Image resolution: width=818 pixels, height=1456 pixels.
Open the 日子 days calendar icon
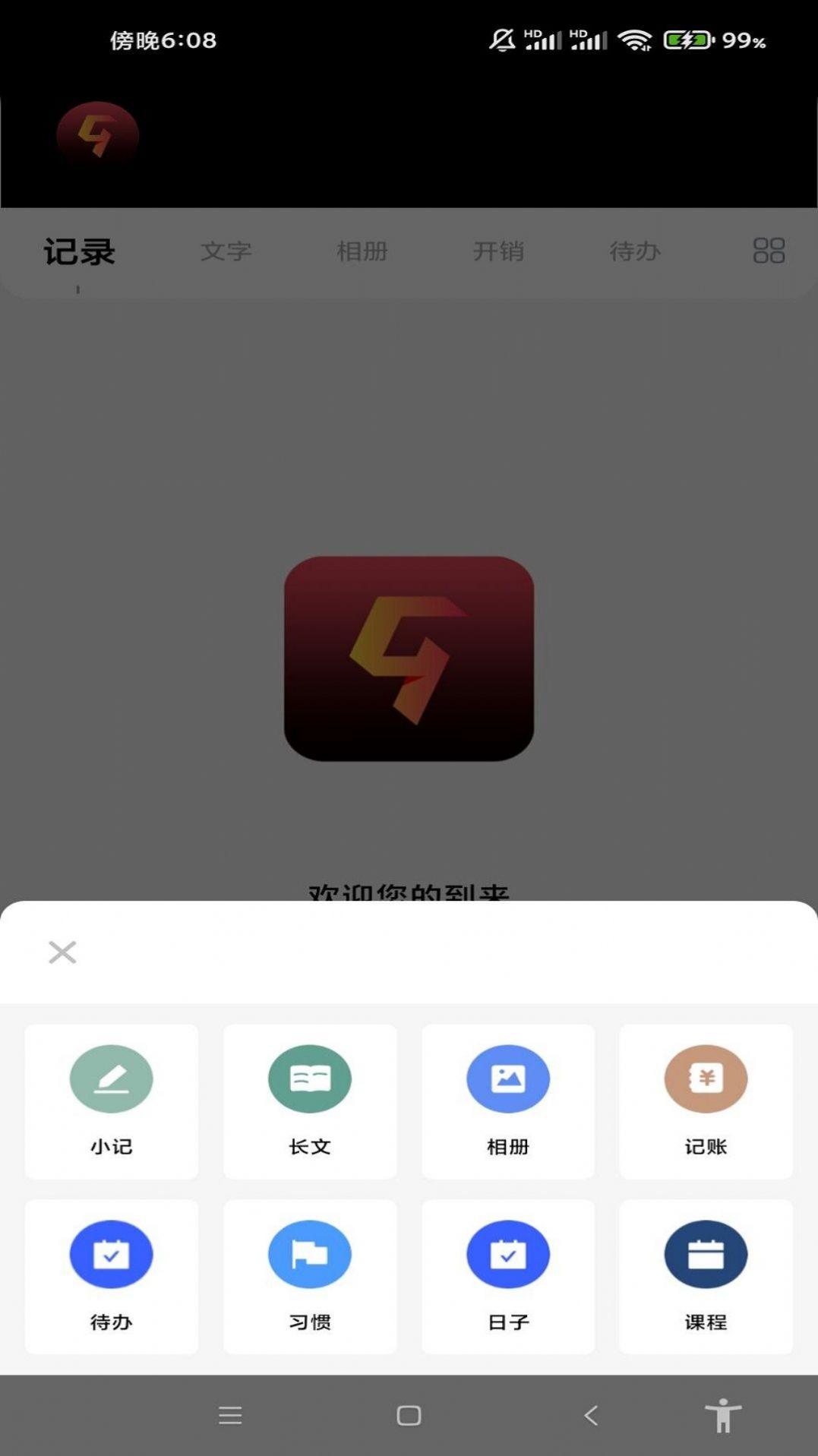click(x=508, y=1255)
